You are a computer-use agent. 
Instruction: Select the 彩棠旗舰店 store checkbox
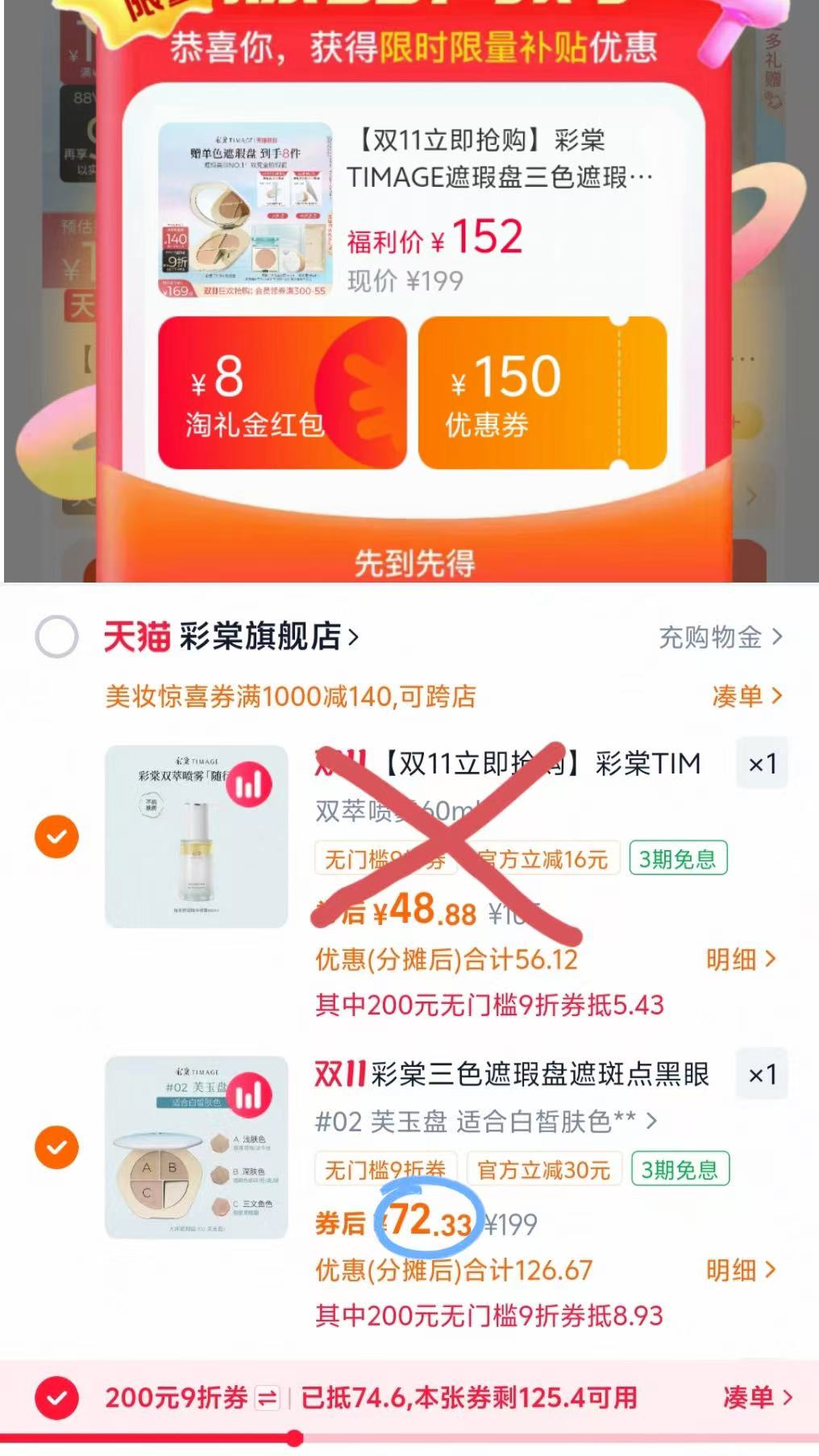tap(56, 637)
